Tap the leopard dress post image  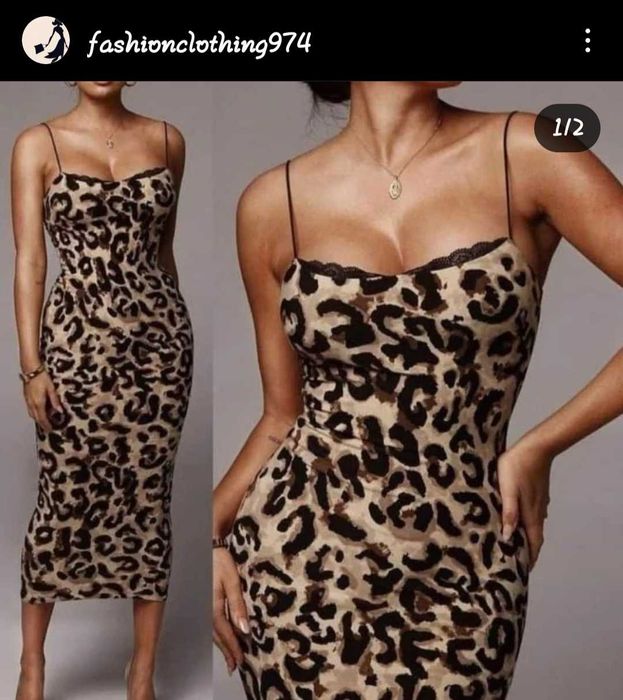point(311,390)
